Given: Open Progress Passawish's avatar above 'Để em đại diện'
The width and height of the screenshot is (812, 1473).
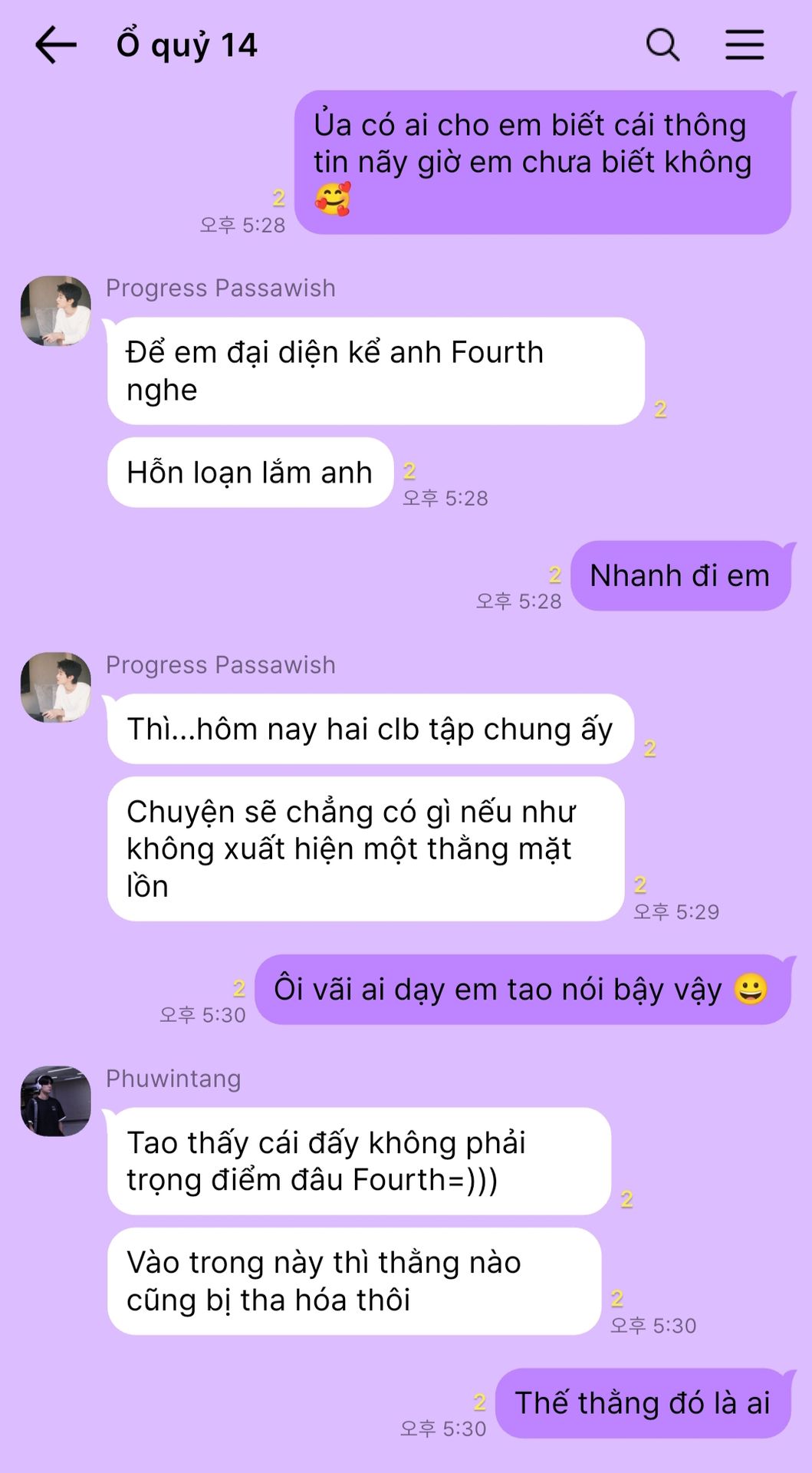Looking at the screenshot, I should pos(56,311).
